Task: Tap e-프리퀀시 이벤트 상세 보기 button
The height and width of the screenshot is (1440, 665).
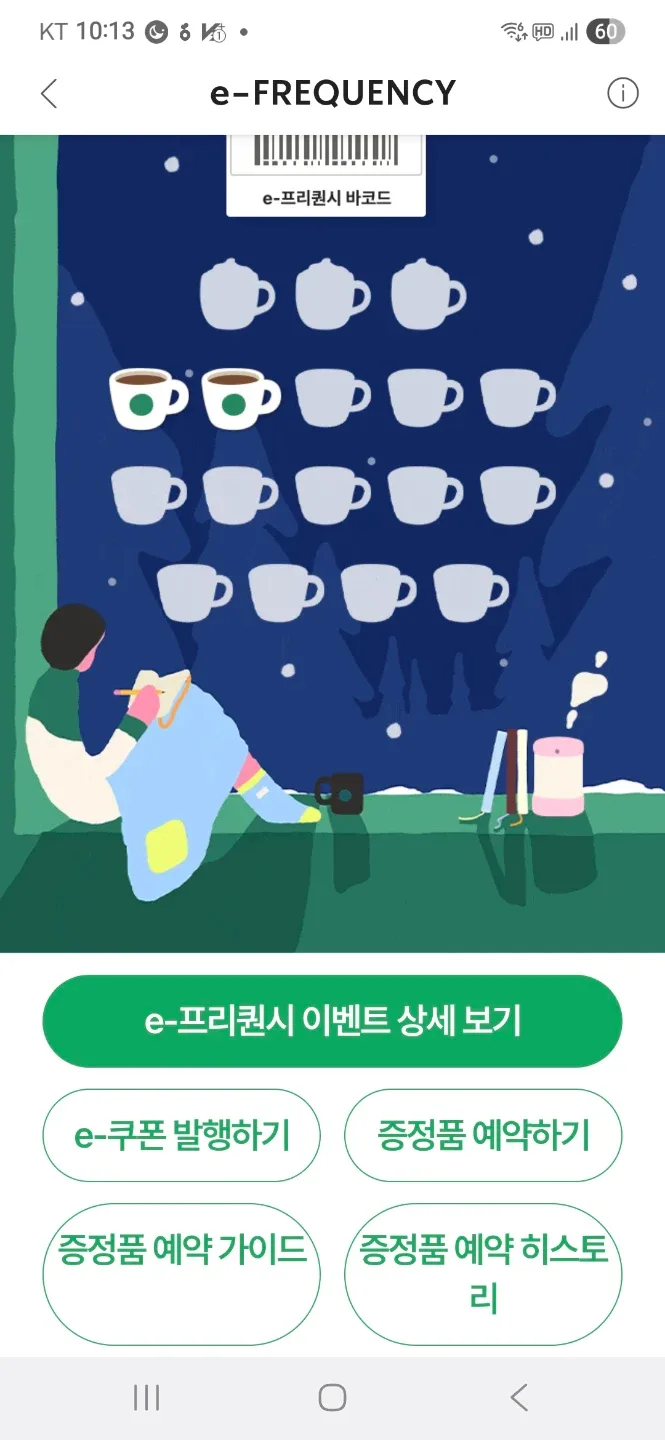Action: point(332,1021)
